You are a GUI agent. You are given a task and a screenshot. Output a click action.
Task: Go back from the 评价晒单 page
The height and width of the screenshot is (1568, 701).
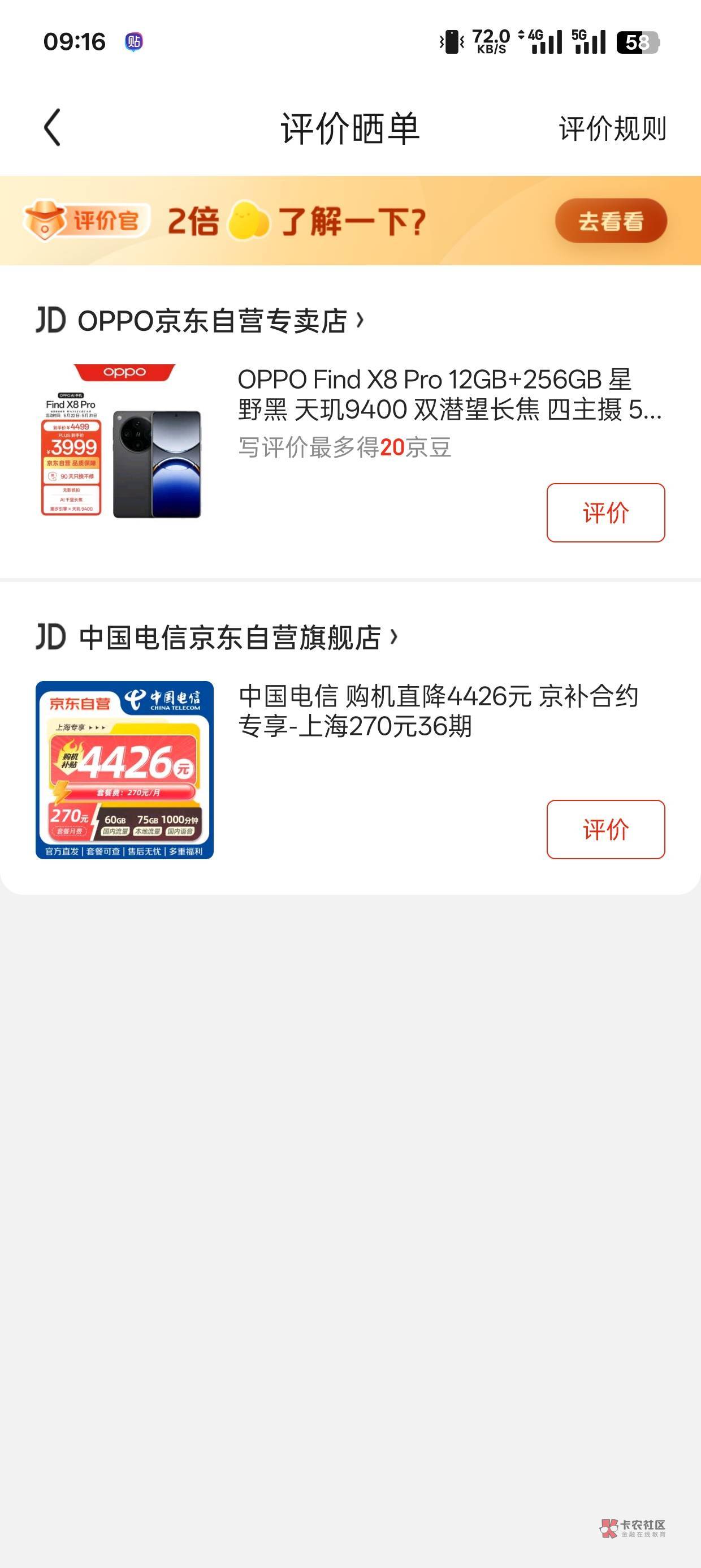(x=53, y=128)
